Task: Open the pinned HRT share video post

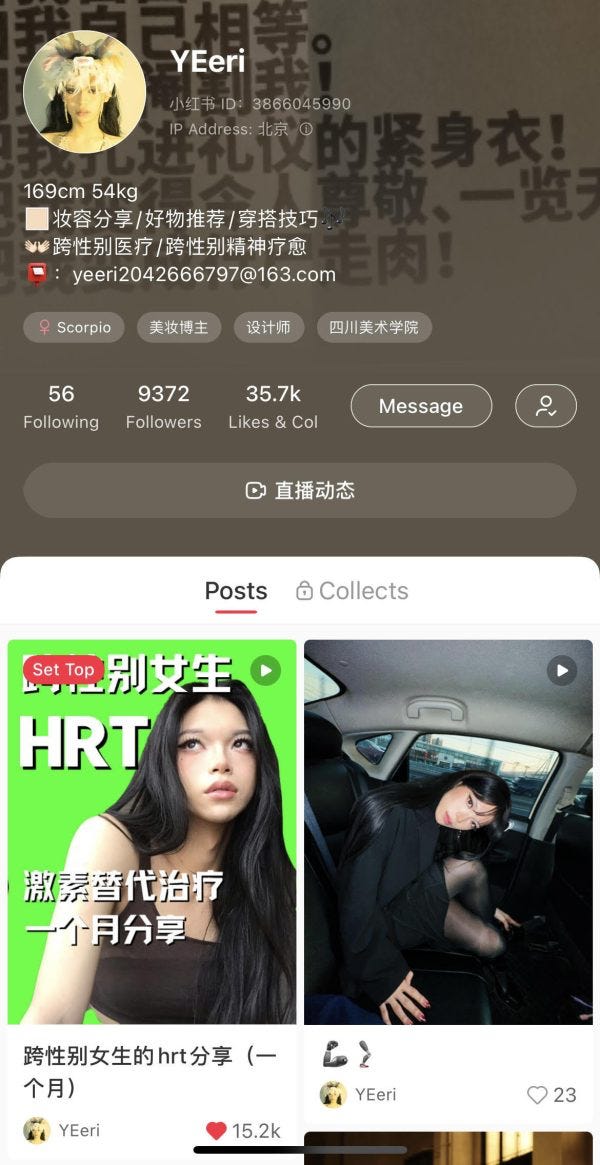Action: coord(151,832)
